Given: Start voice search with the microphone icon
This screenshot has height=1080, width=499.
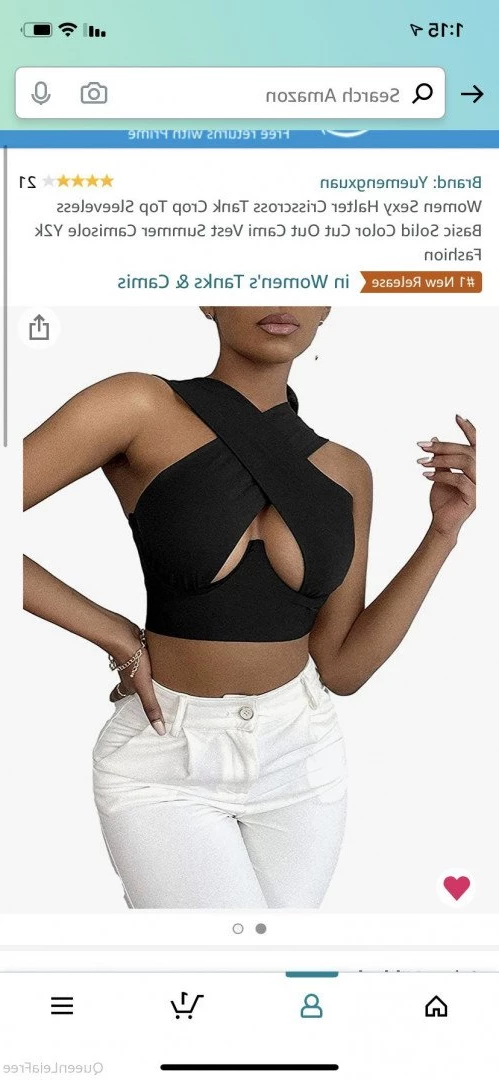Looking at the screenshot, I should pos(41,93).
